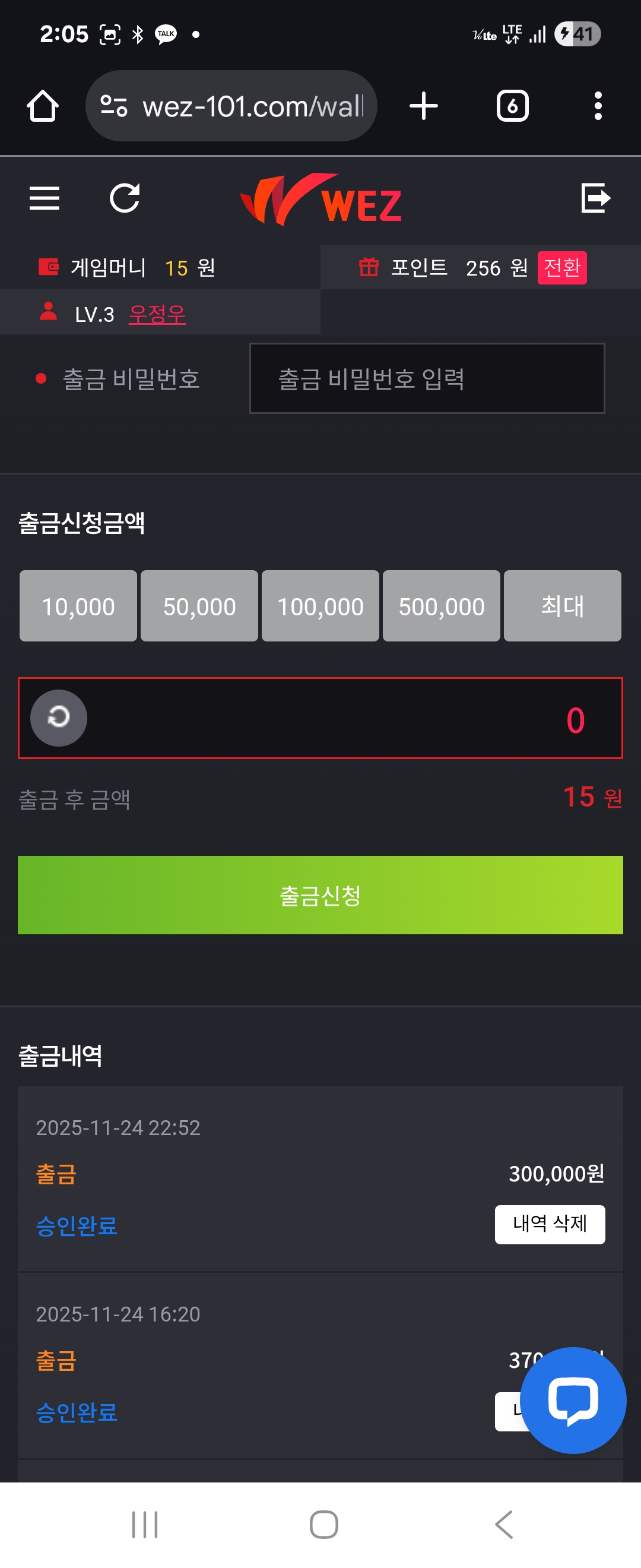Submit with the 출금신청 button
641x1568 pixels.
(x=320, y=895)
